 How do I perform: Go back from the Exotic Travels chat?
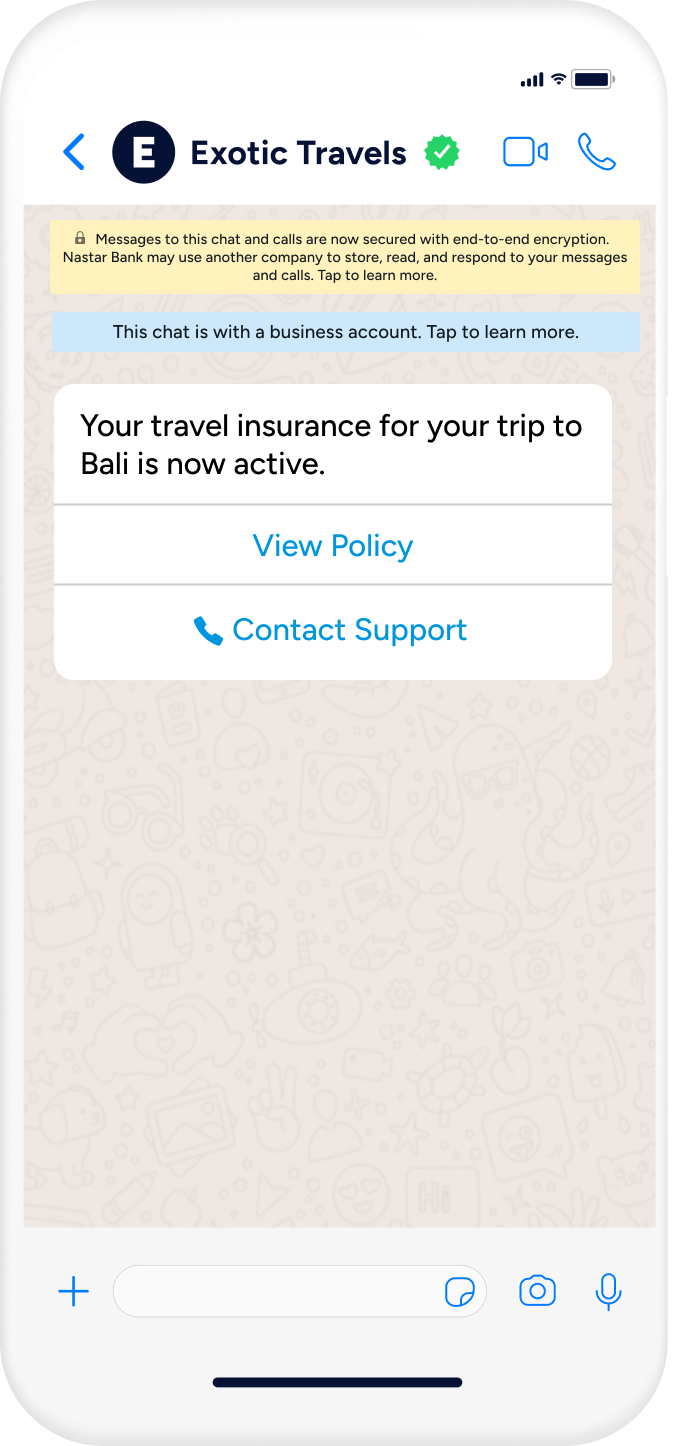click(x=74, y=153)
